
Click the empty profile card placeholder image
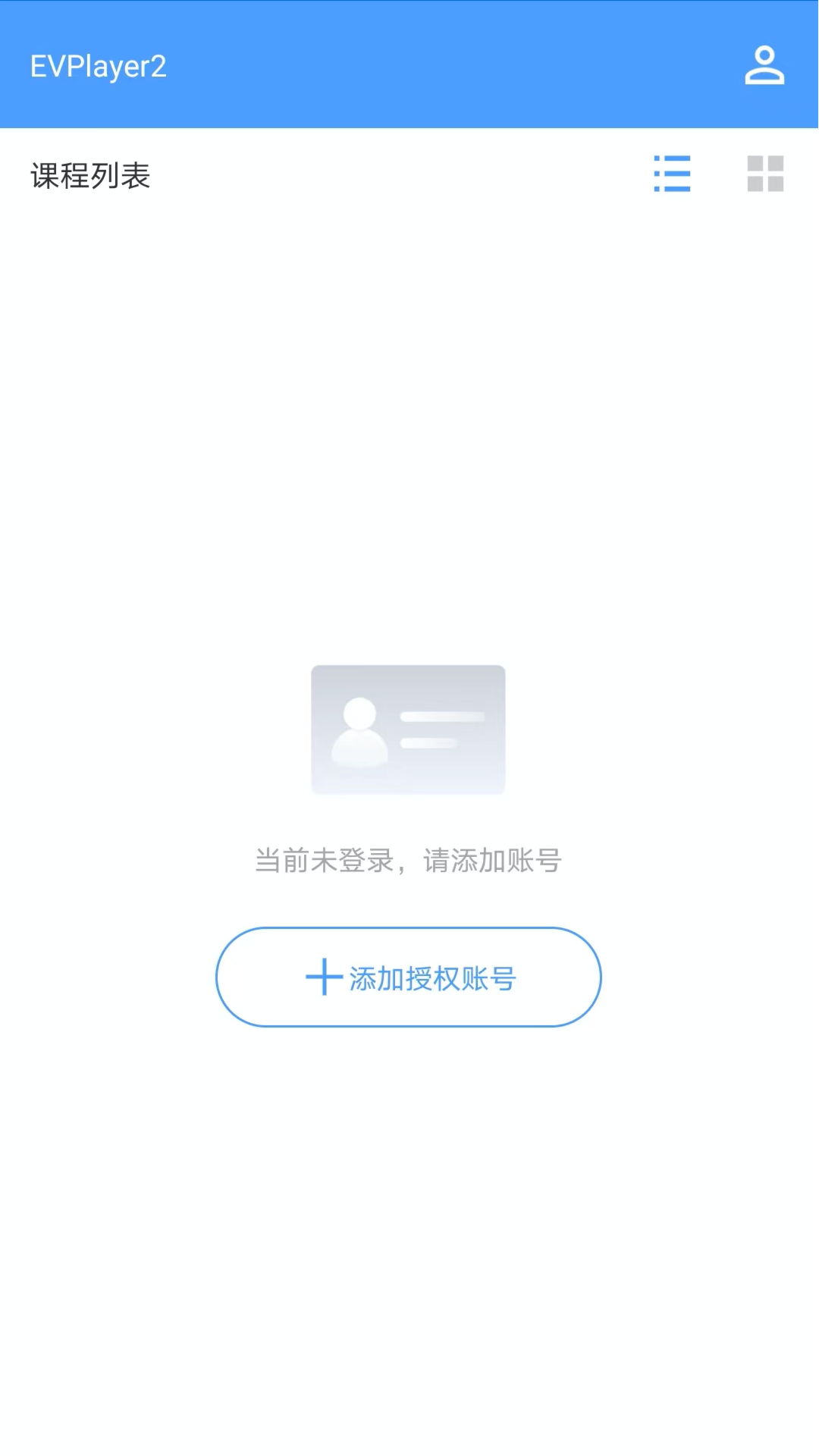[x=407, y=728]
